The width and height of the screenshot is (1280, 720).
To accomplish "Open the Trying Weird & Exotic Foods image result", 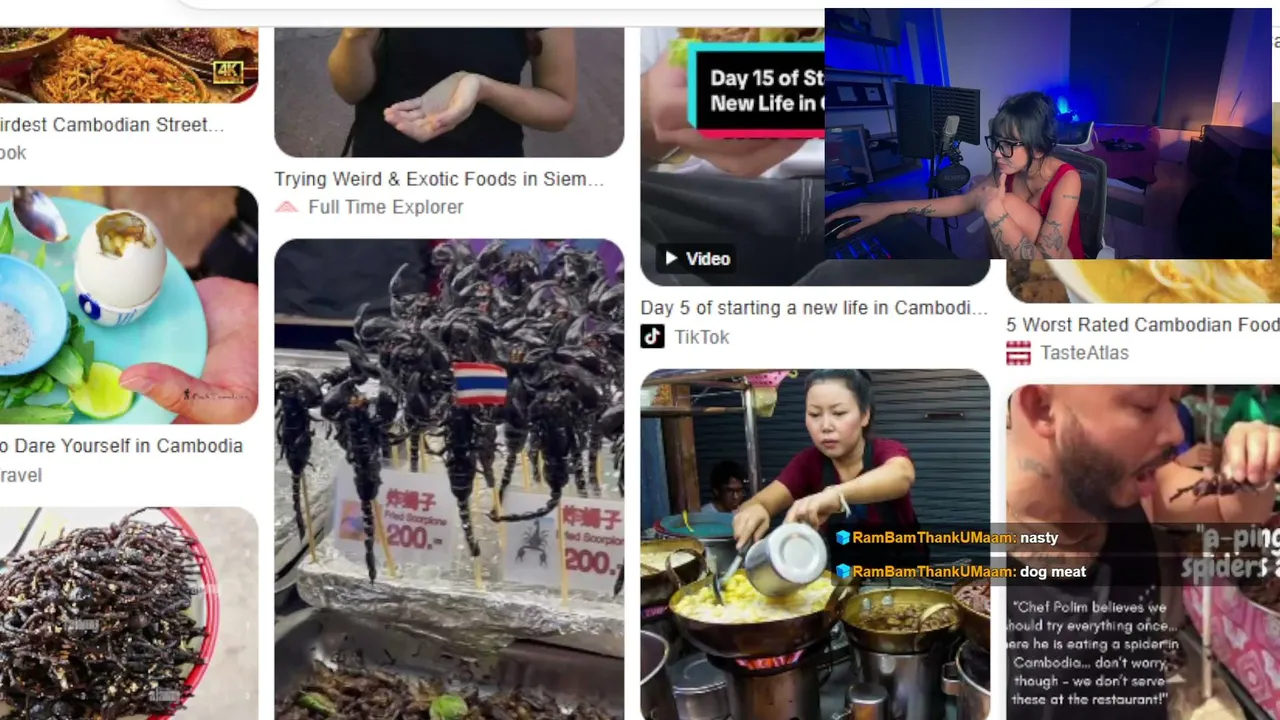I will (x=449, y=92).
